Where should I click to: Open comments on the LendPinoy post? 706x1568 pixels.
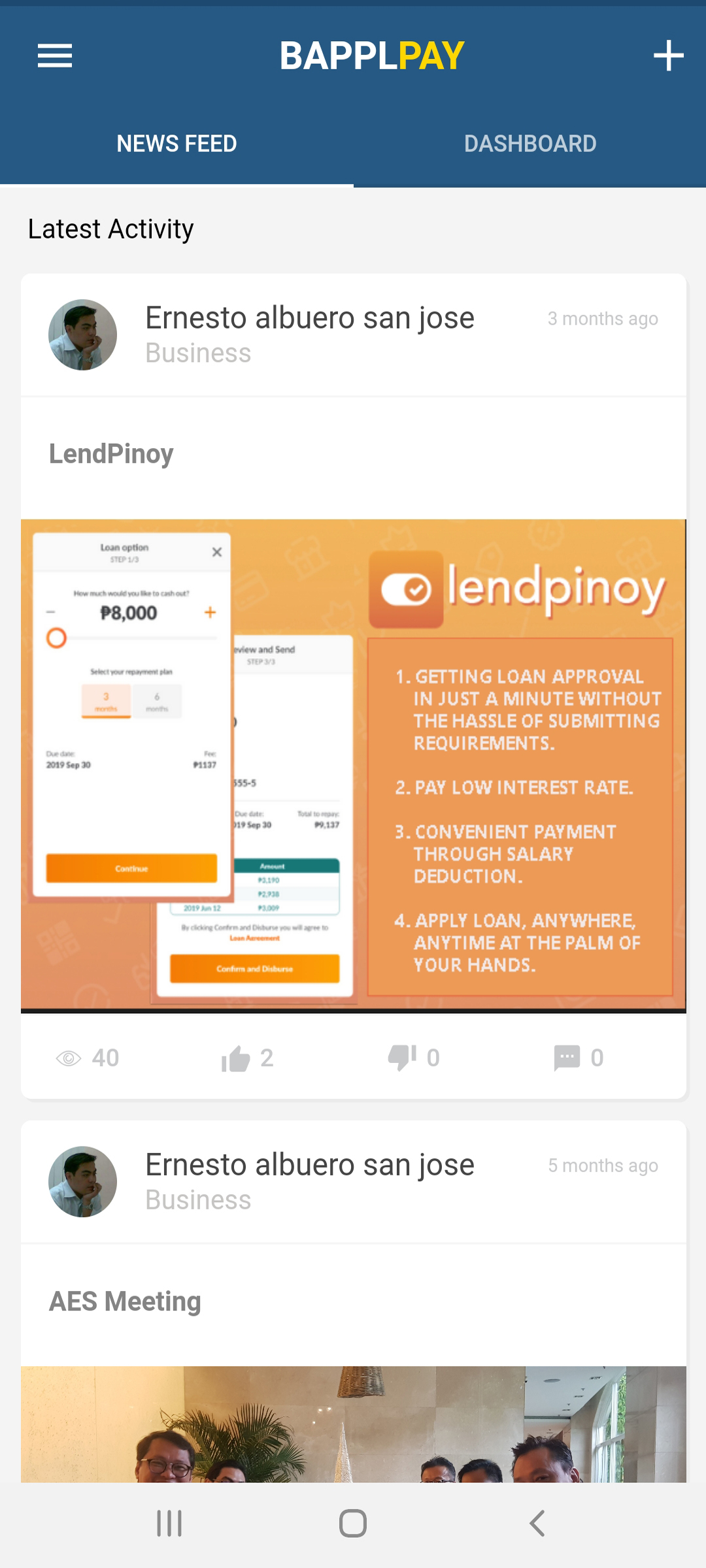click(x=567, y=1058)
